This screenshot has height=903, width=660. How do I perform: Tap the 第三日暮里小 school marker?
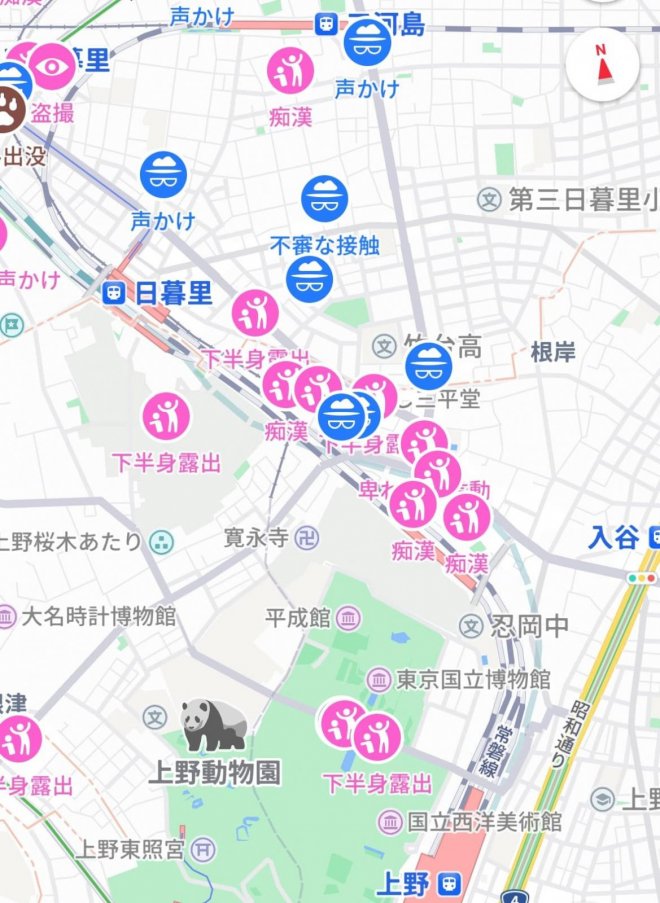(x=489, y=199)
